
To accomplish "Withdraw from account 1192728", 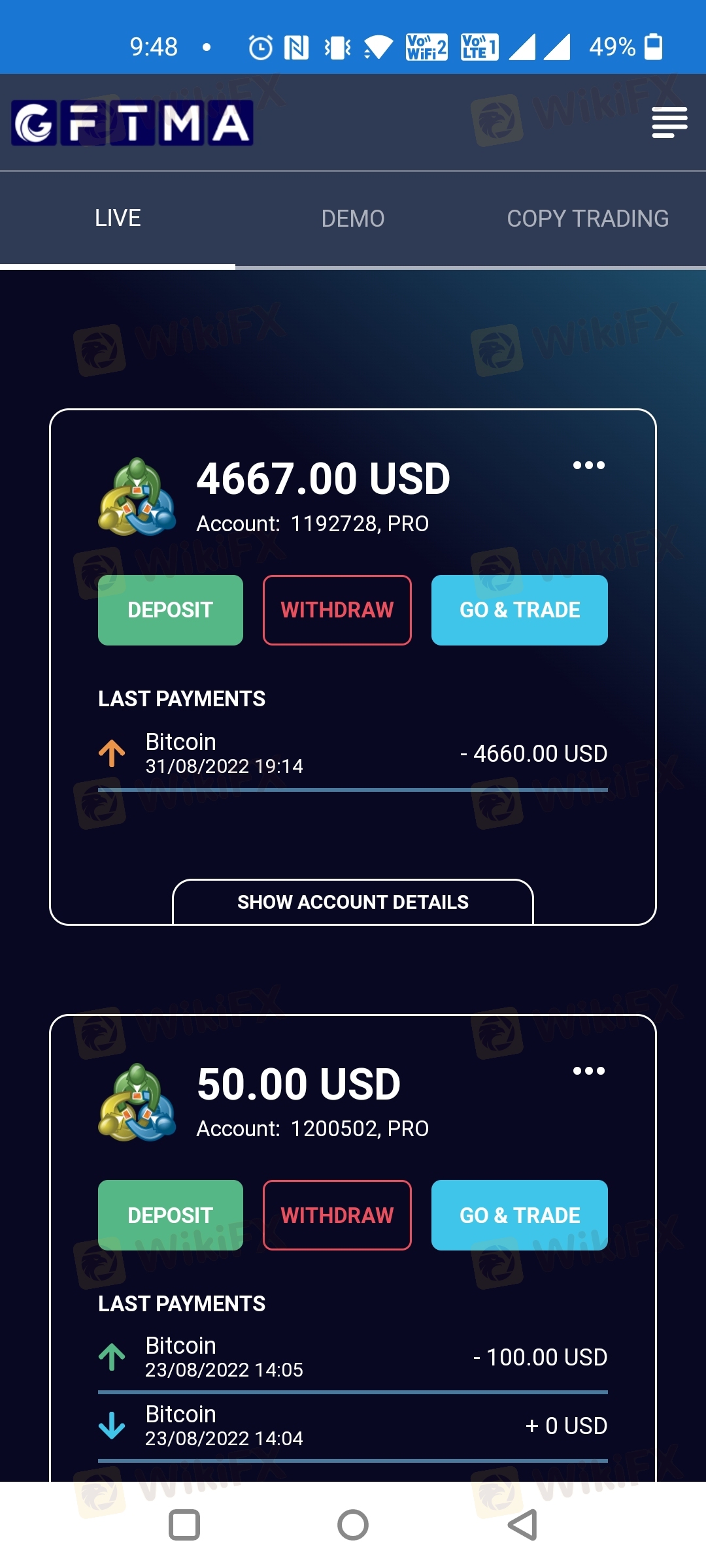I will (337, 610).
